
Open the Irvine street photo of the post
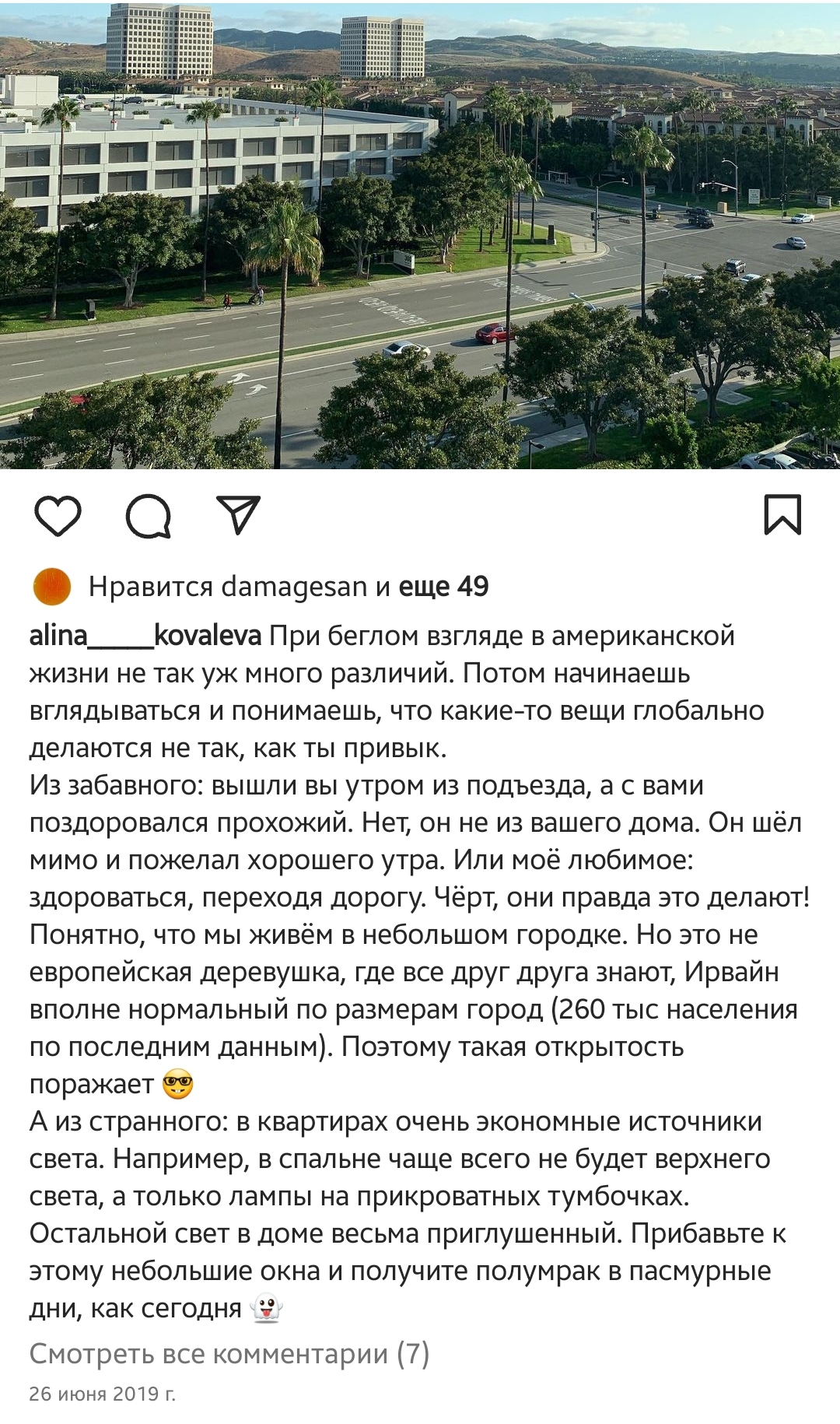tap(420, 234)
